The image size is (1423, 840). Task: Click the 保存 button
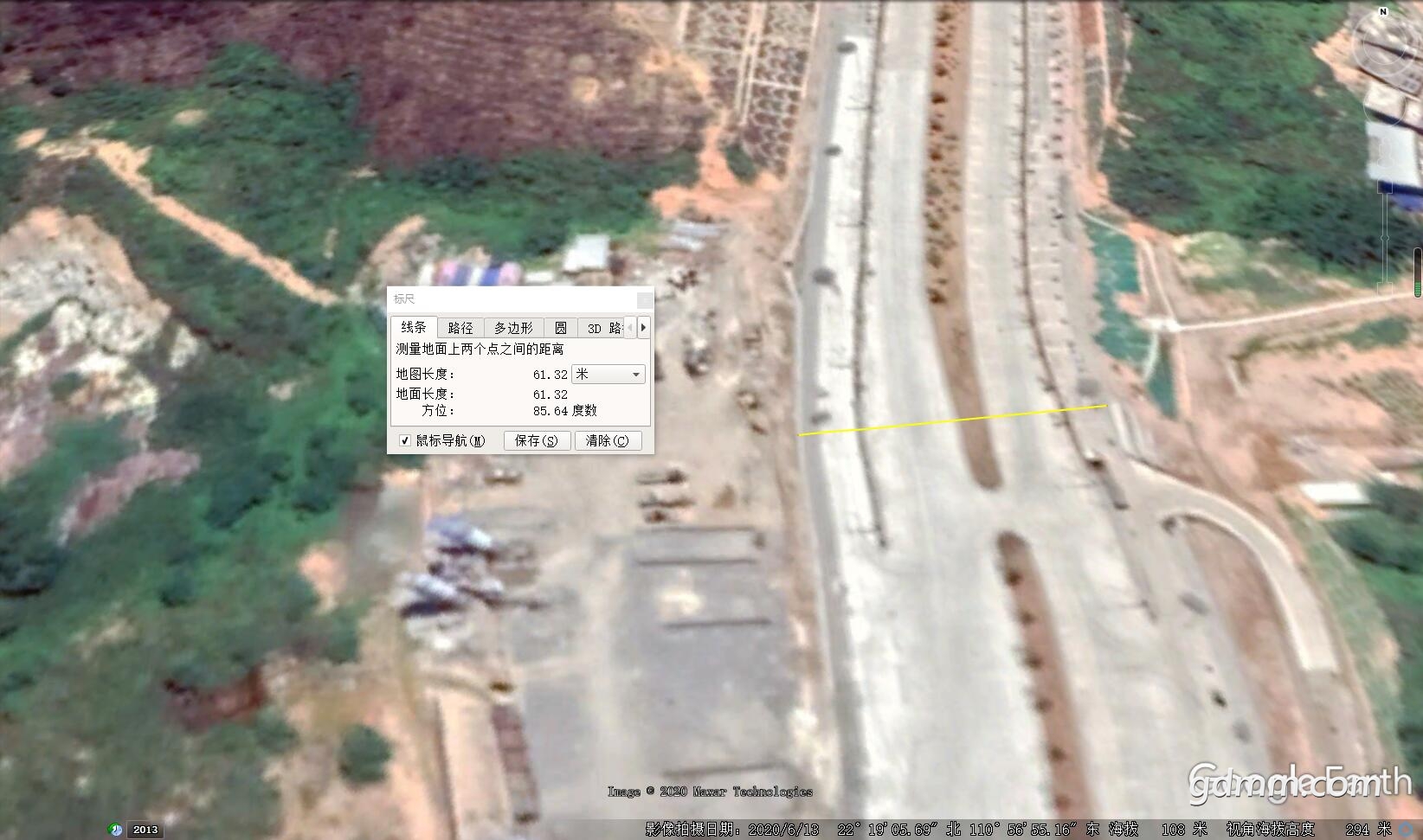[x=537, y=440]
